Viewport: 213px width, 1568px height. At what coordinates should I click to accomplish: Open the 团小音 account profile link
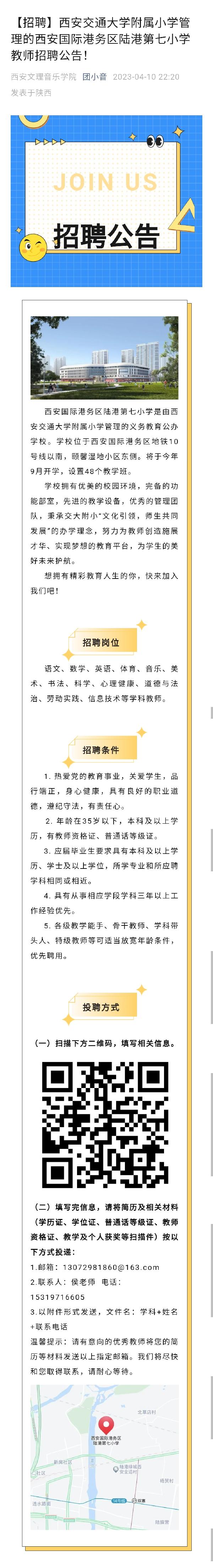[95, 77]
